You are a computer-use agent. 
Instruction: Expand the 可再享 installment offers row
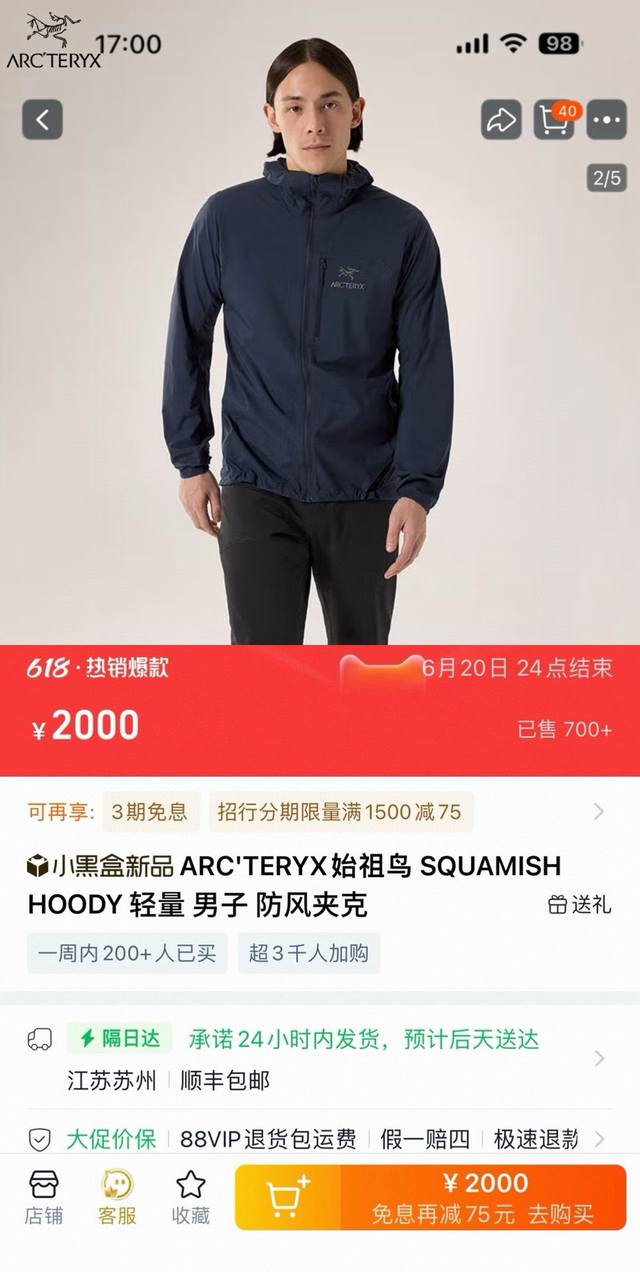(x=598, y=812)
